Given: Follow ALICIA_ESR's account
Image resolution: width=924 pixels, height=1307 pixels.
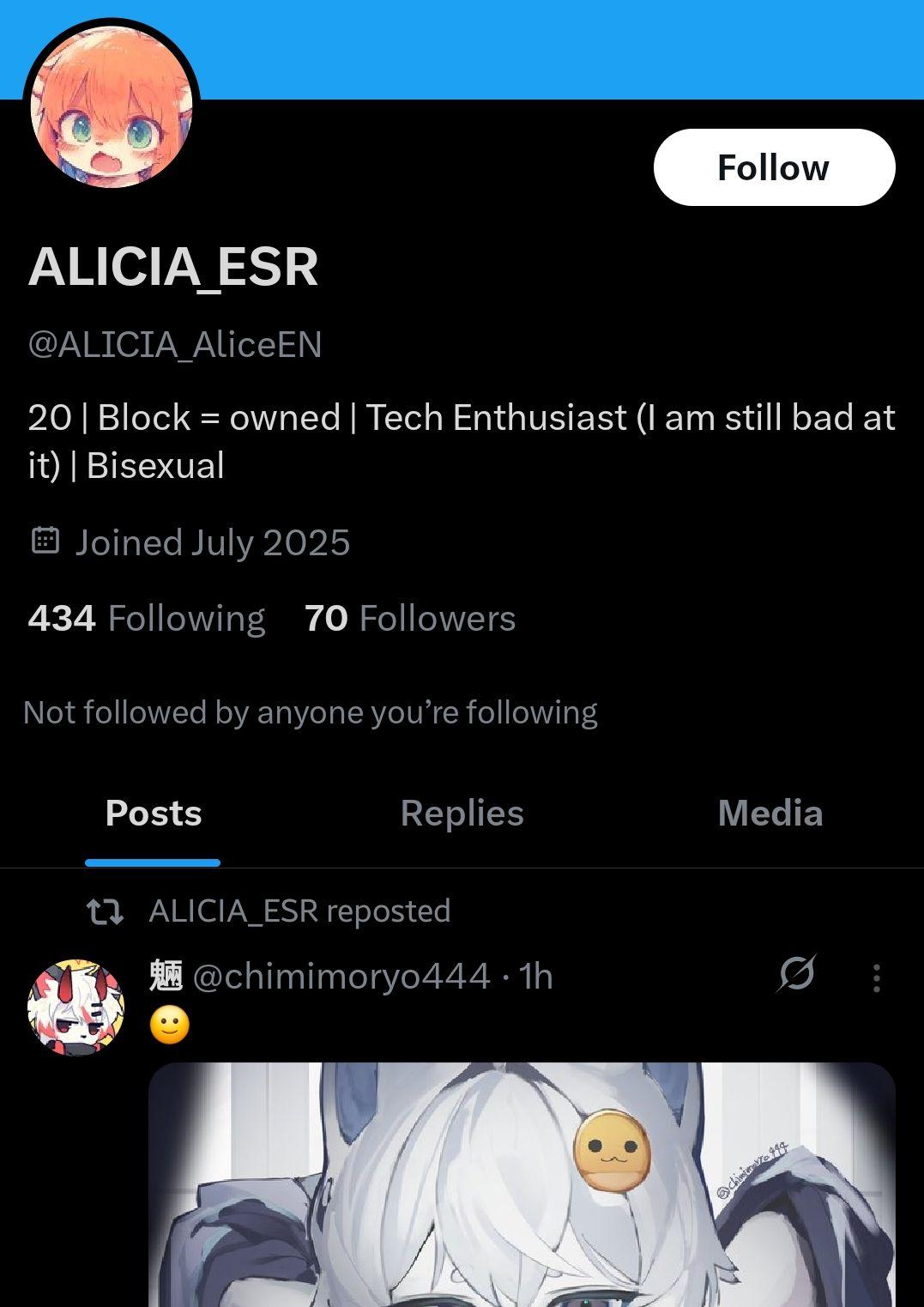Looking at the screenshot, I should 774,167.
